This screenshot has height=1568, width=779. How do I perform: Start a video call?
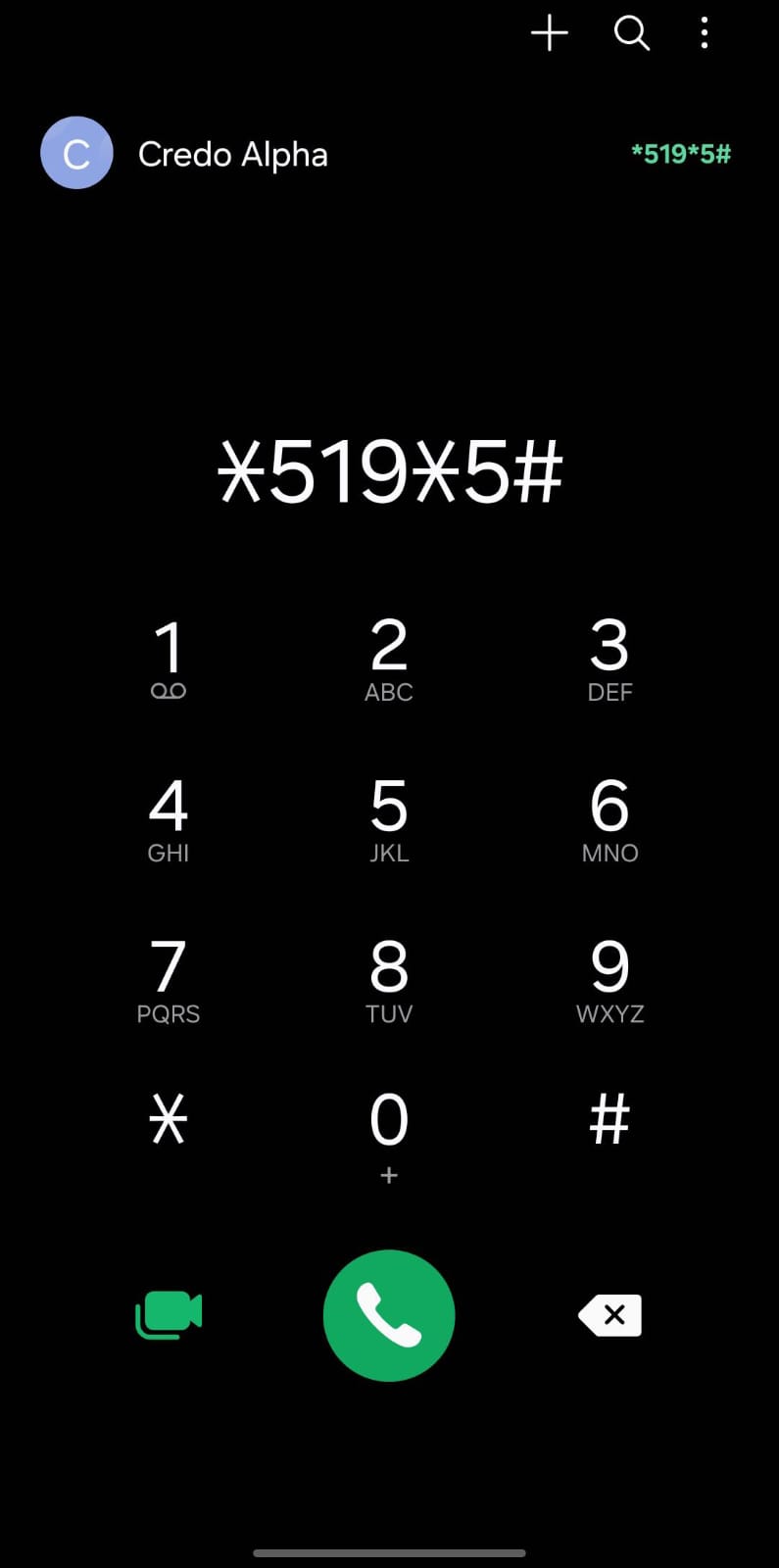pyautogui.click(x=168, y=1315)
